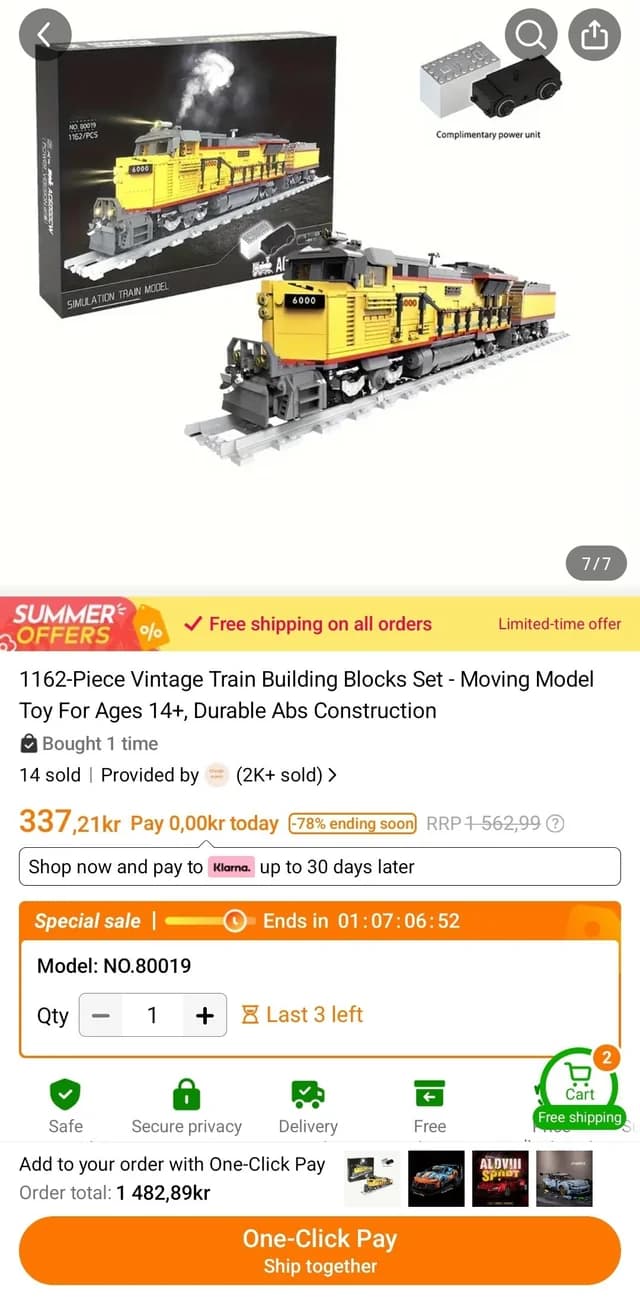The image size is (640, 1304).
Task: Open search from the magnifier icon
Action: coord(531,35)
